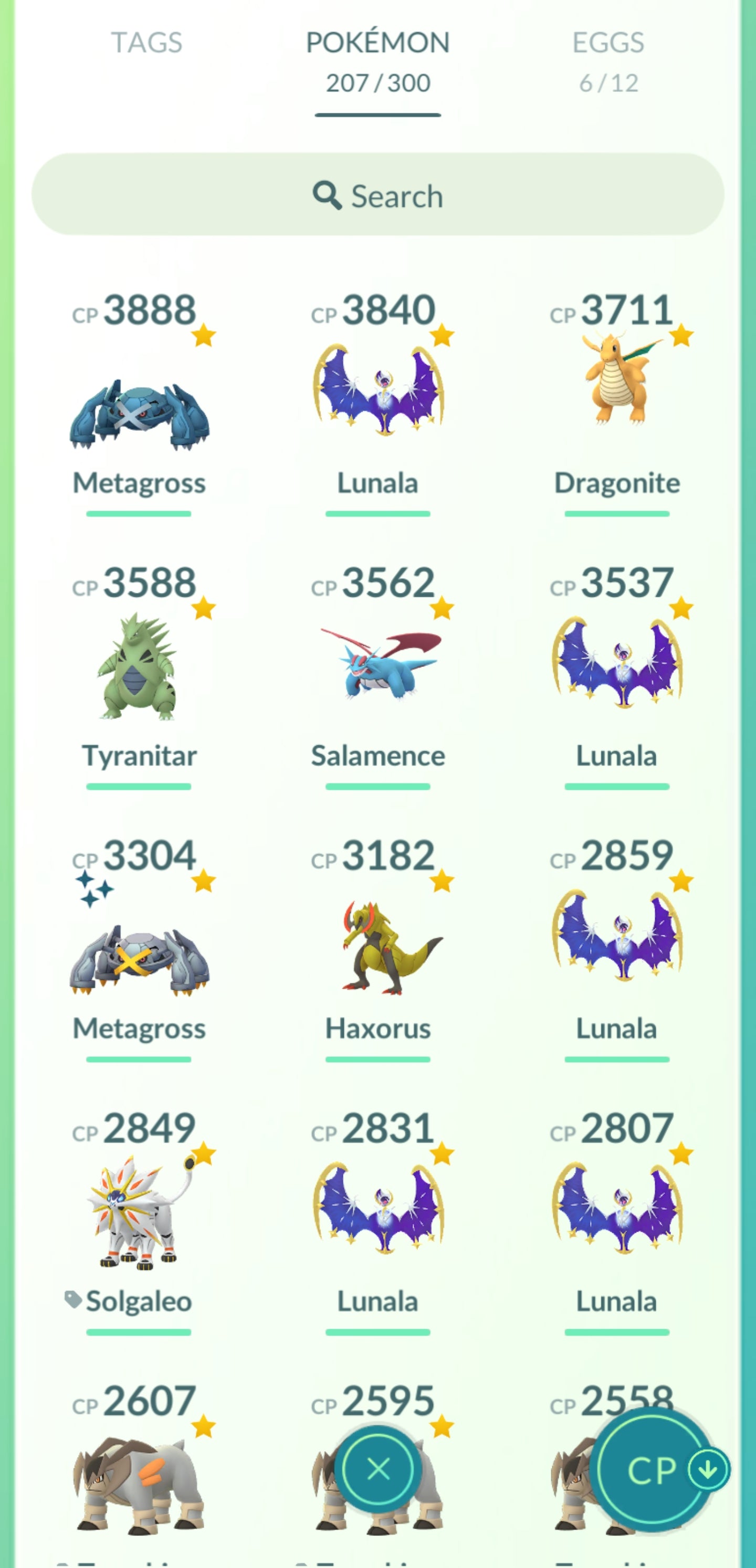Switch to the Tags tab

(x=146, y=43)
